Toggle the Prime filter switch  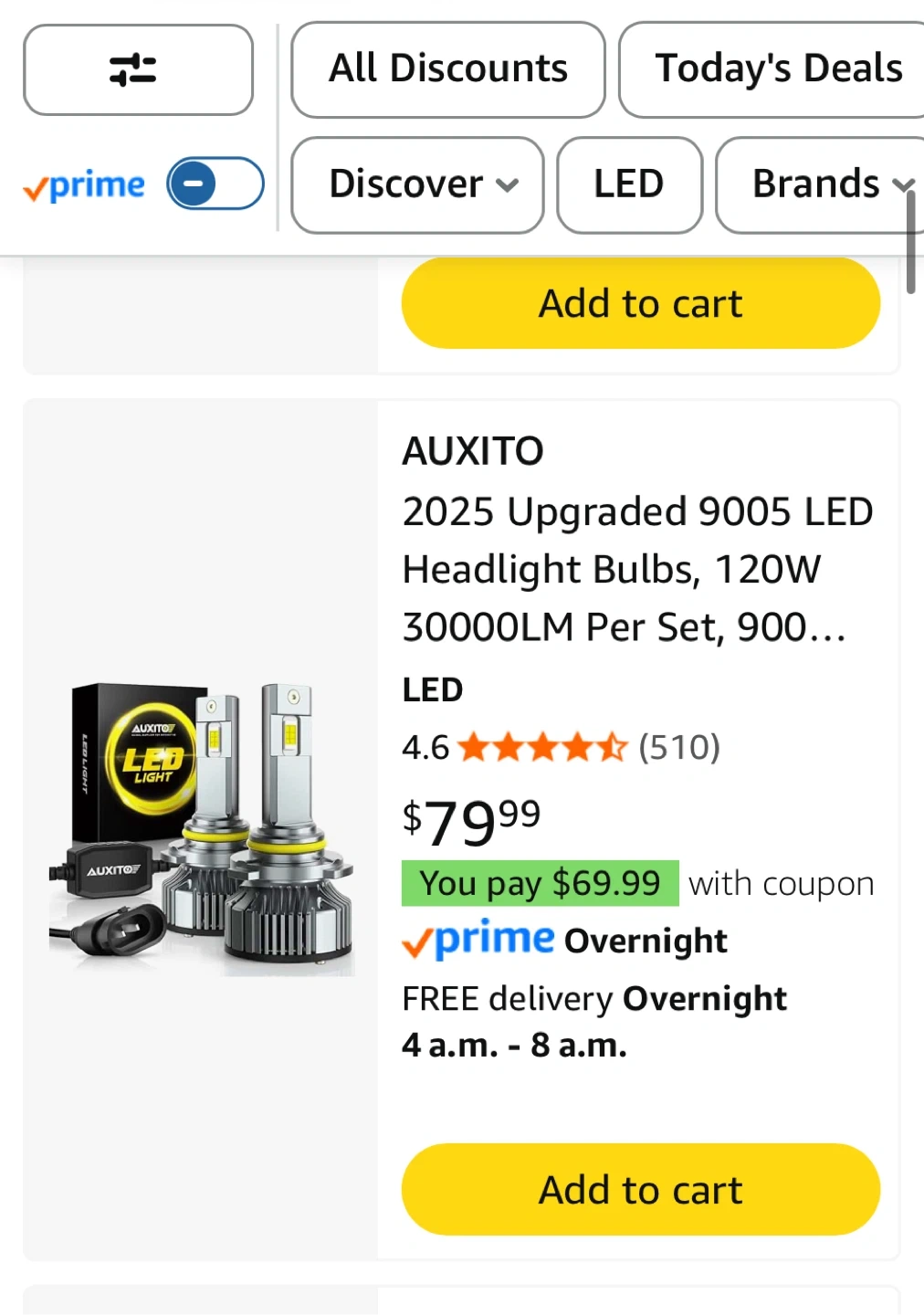[215, 184]
